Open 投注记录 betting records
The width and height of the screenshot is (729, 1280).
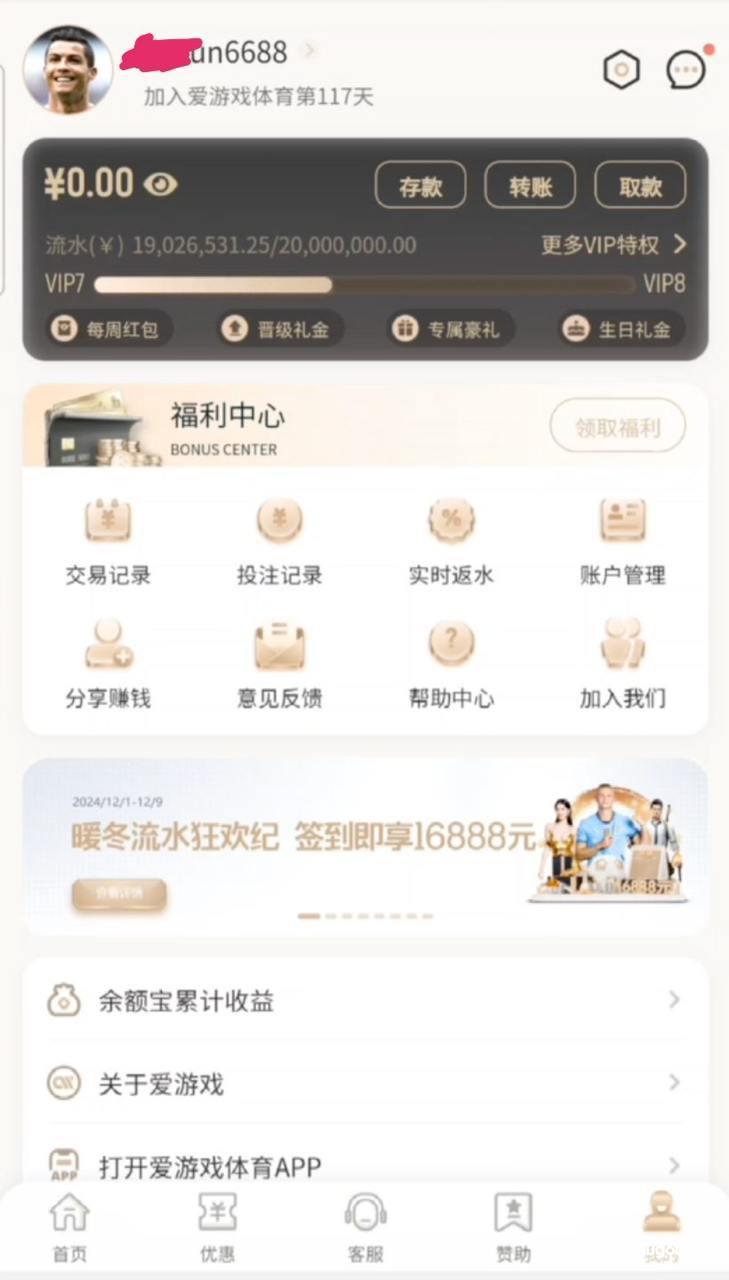(x=280, y=541)
